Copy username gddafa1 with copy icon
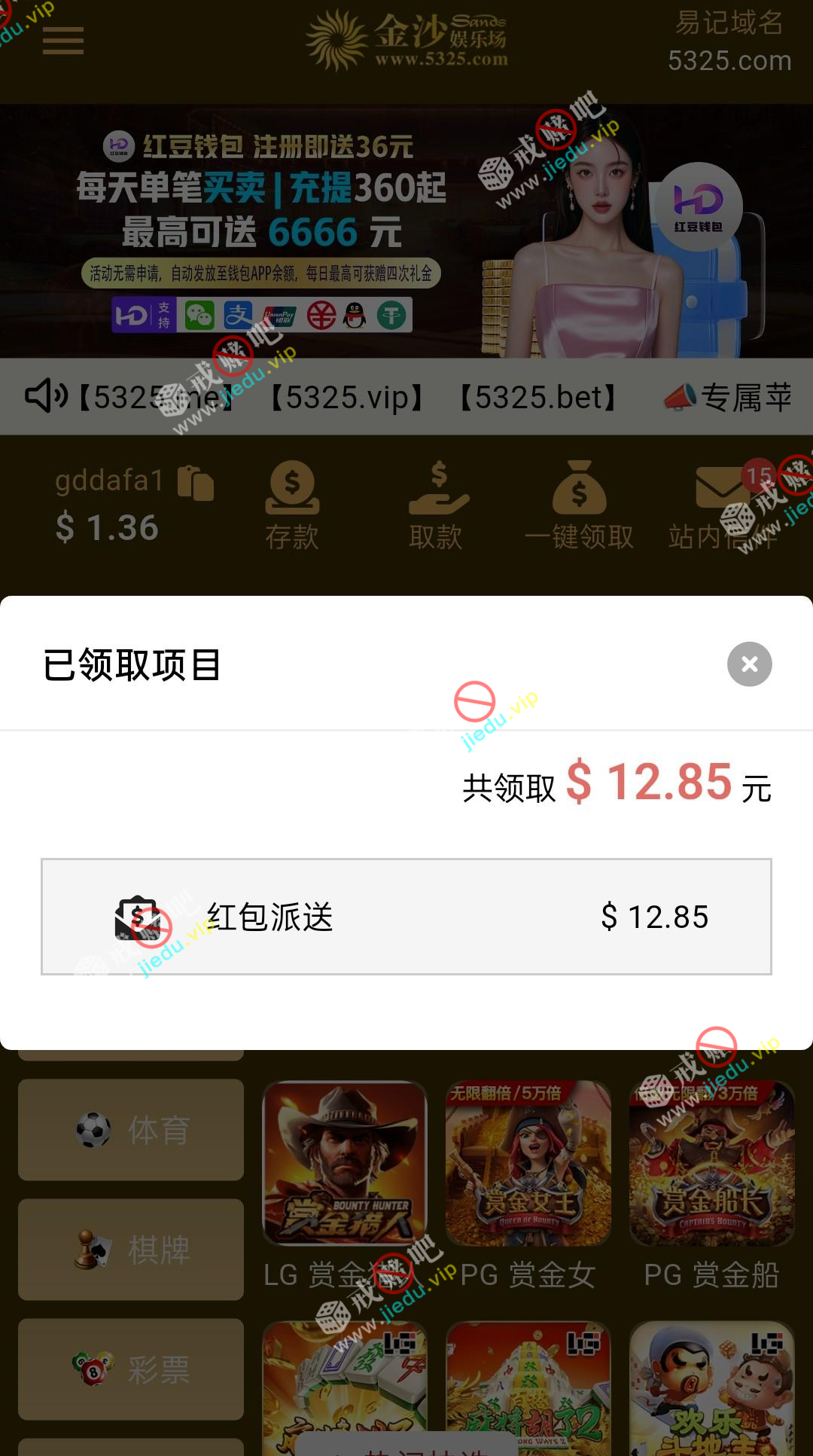 point(196,483)
